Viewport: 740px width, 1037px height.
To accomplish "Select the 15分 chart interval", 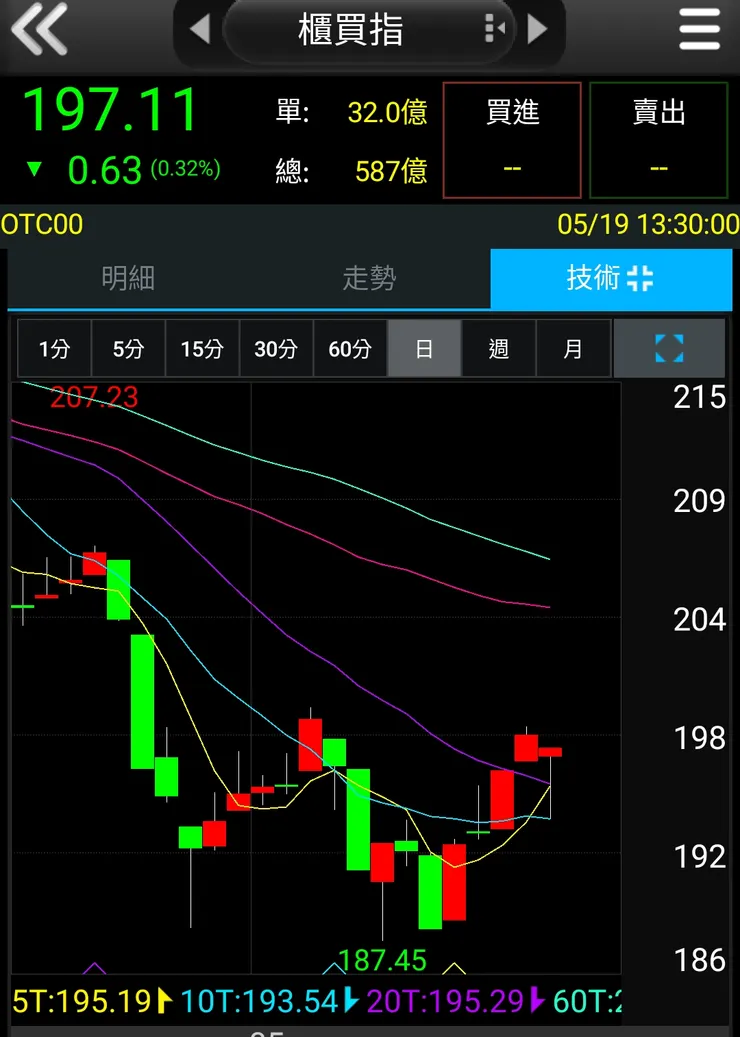I will click(202, 349).
